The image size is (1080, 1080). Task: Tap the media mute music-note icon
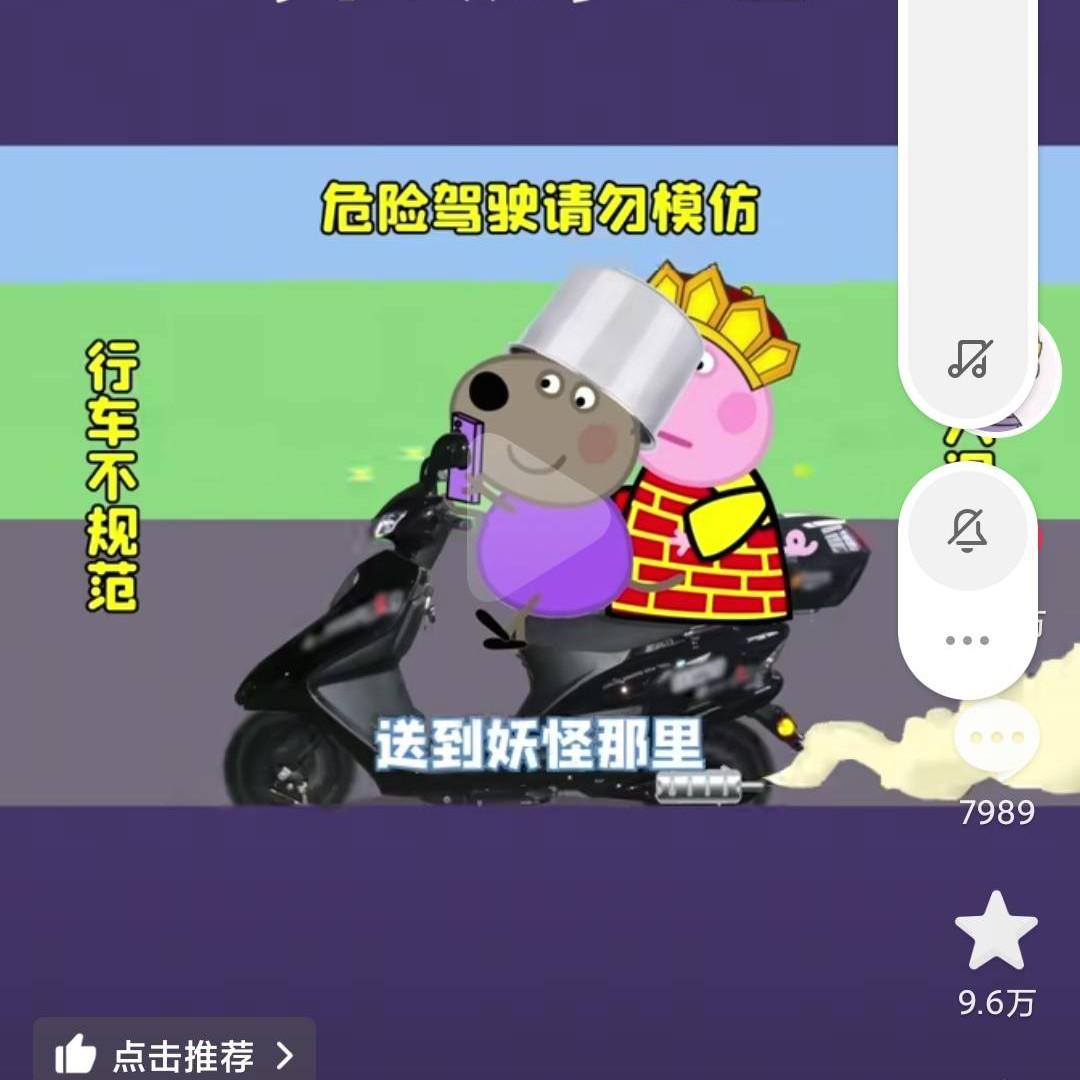pyautogui.click(x=969, y=358)
